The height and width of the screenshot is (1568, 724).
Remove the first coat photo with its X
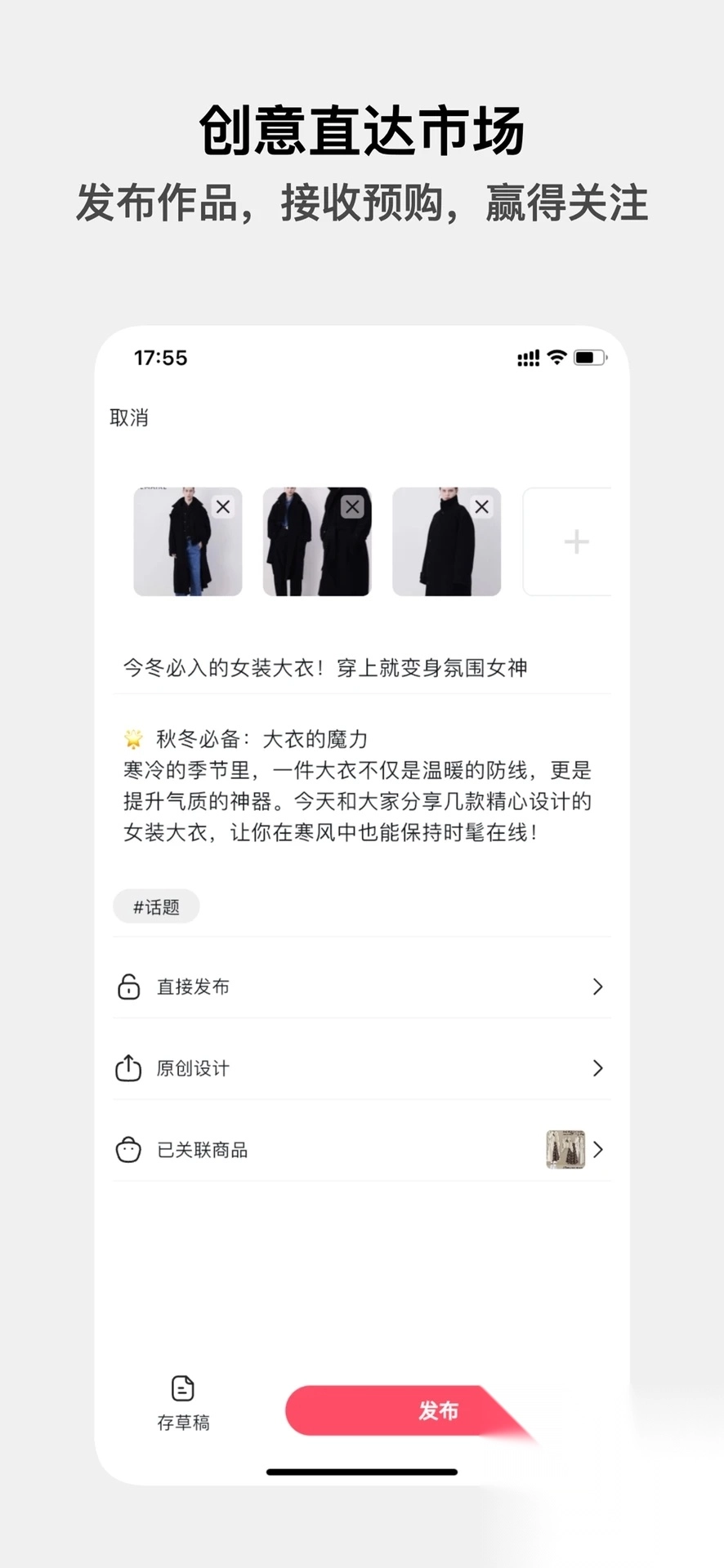point(221,506)
